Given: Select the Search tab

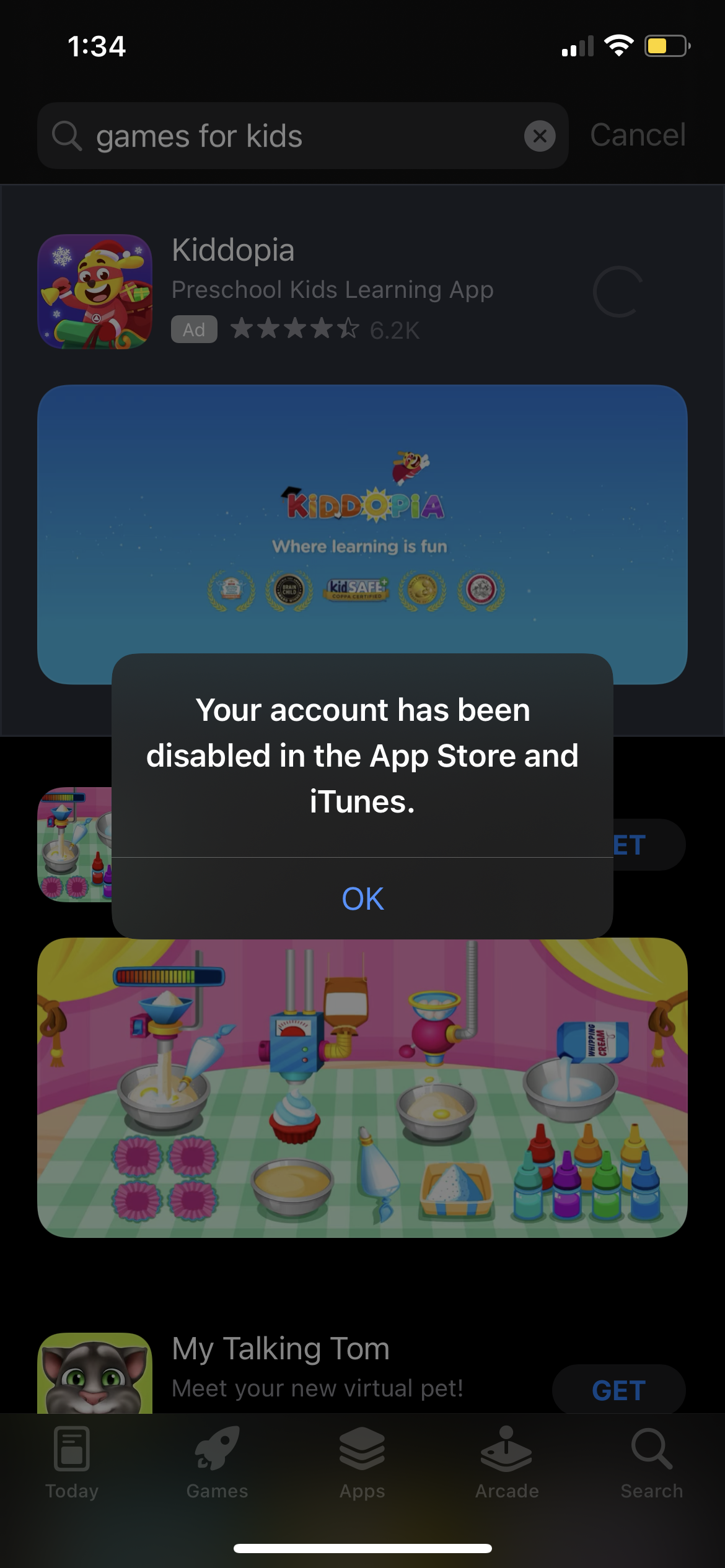Looking at the screenshot, I should (x=652, y=1463).
